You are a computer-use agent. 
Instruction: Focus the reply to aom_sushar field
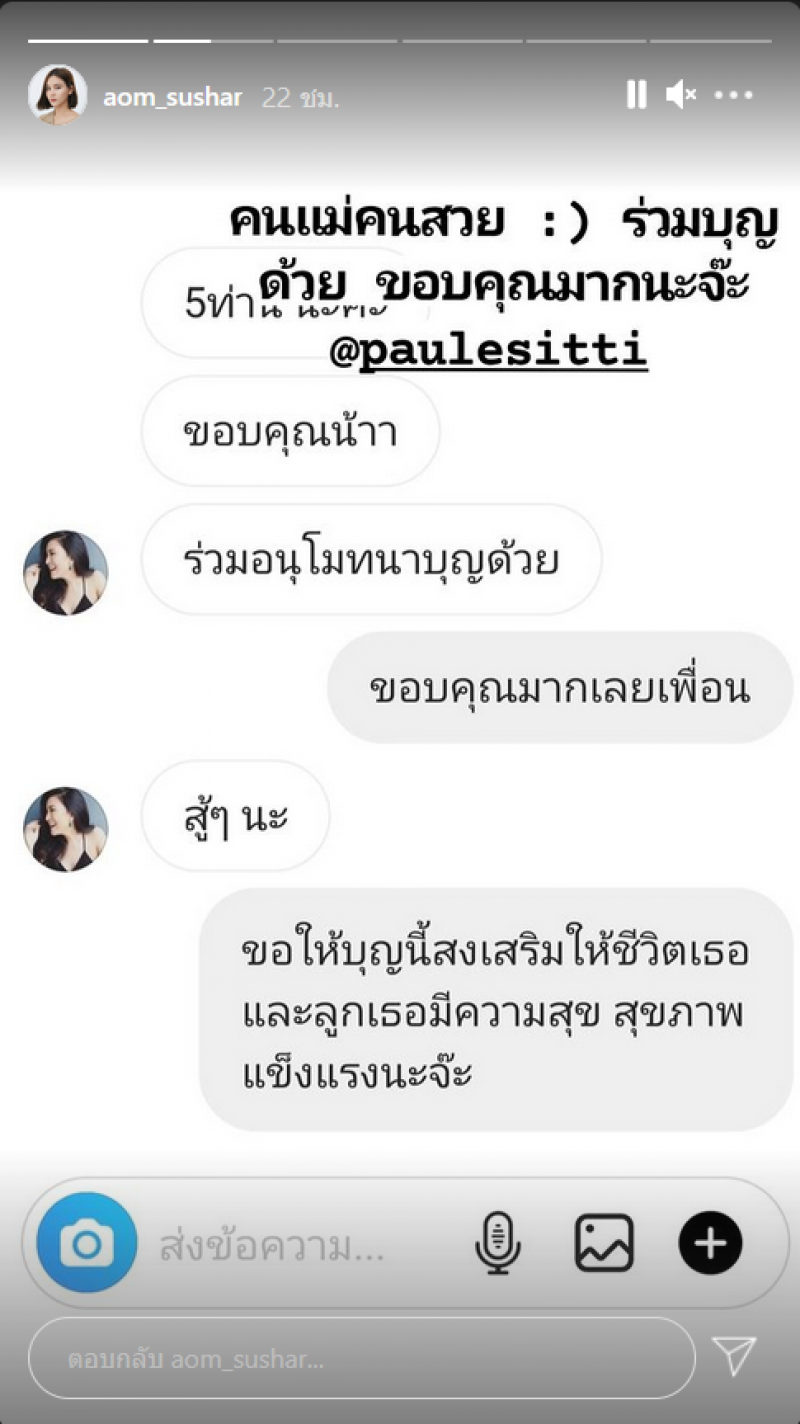pyautogui.click(x=360, y=1359)
